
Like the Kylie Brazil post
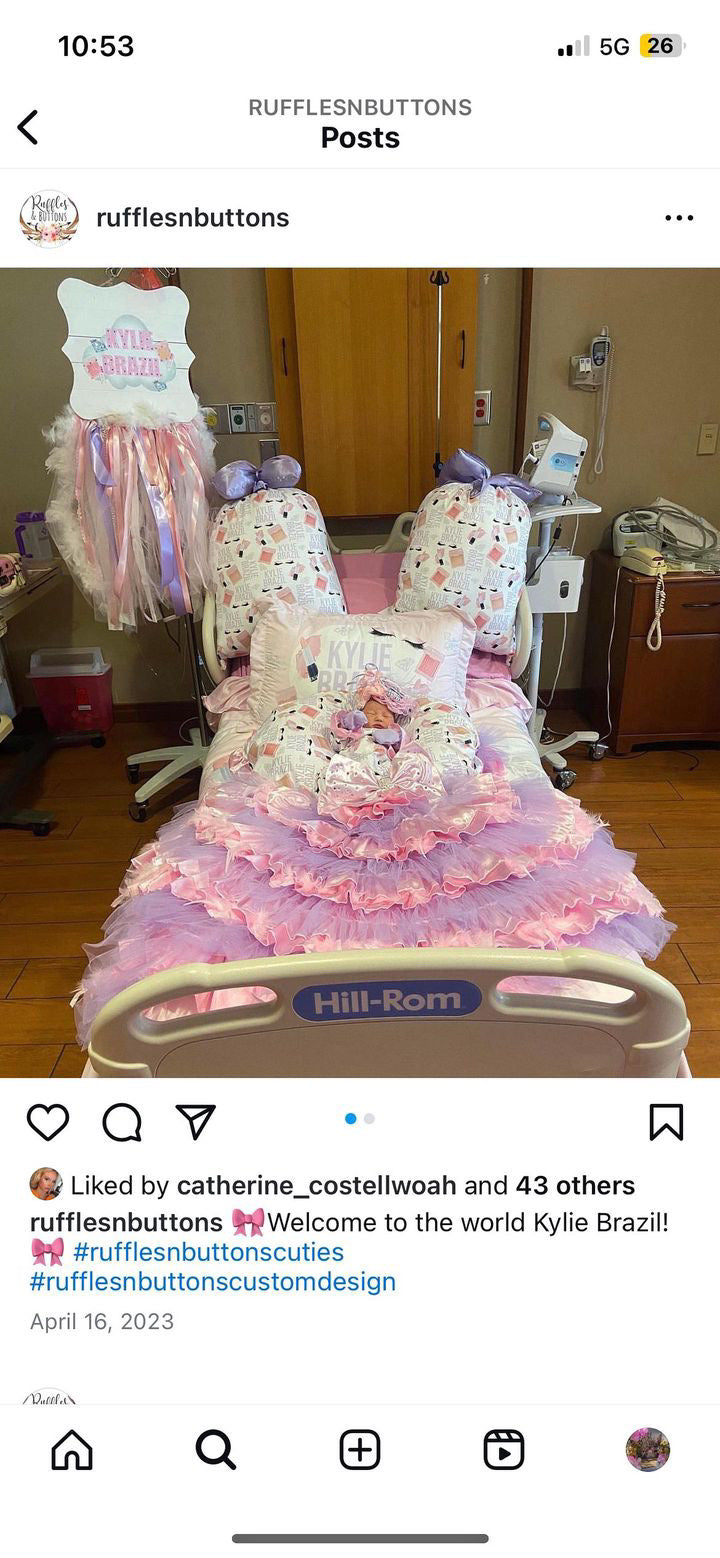click(47, 1122)
